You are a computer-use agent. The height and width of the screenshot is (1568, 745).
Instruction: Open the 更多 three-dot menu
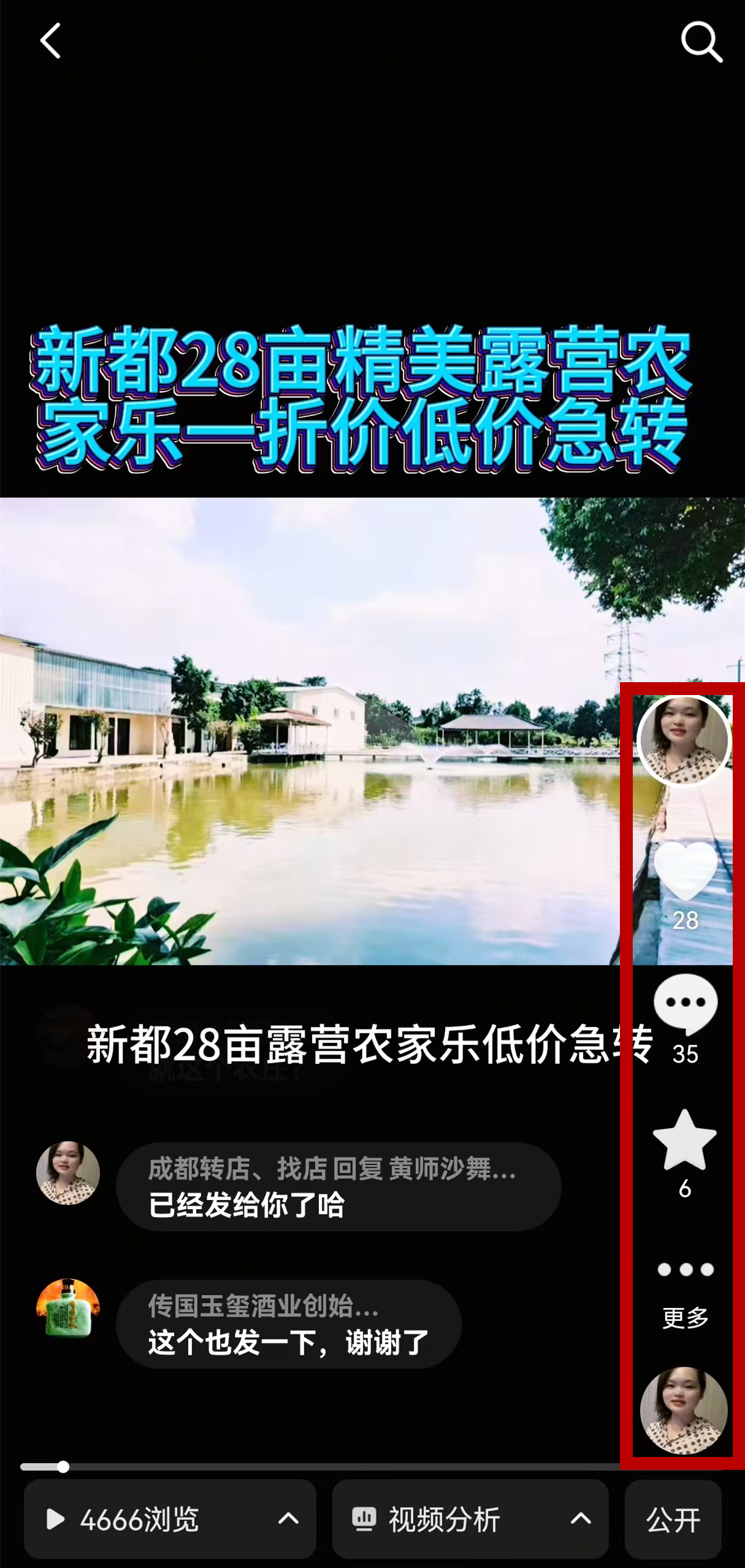point(685,1270)
